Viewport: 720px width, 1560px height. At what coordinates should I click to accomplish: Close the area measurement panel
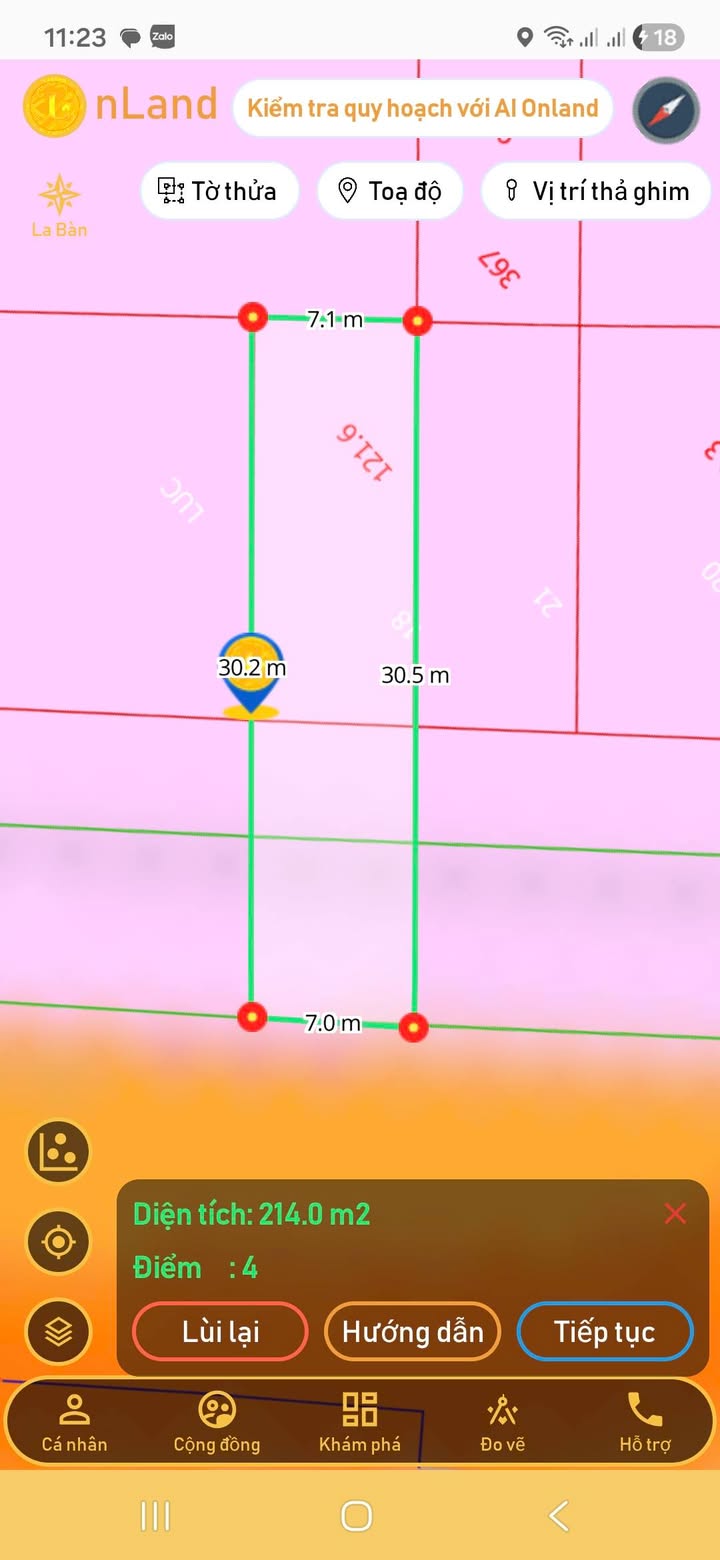coord(676,1214)
